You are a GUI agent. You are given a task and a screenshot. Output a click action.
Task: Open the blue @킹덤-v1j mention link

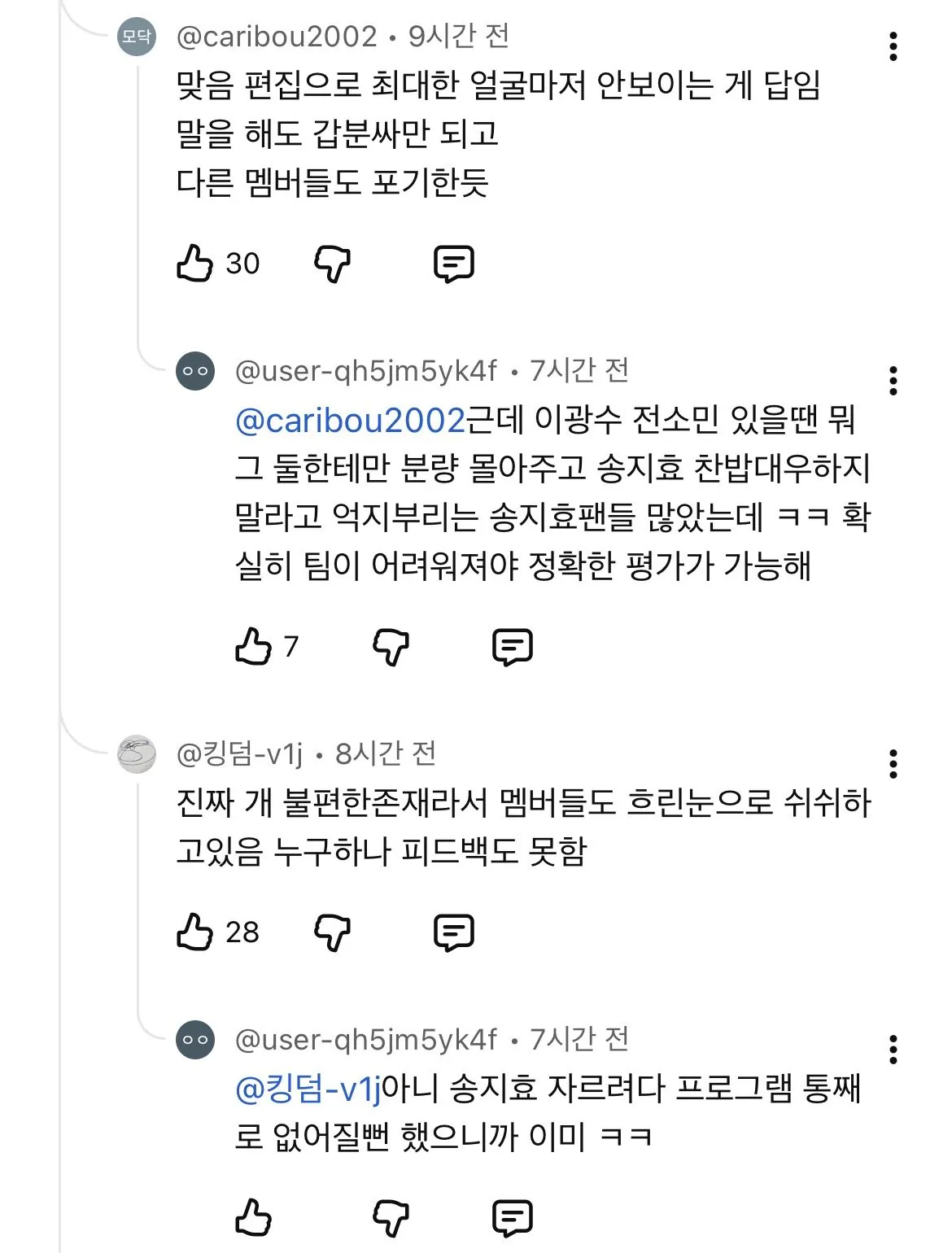click(308, 1089)
